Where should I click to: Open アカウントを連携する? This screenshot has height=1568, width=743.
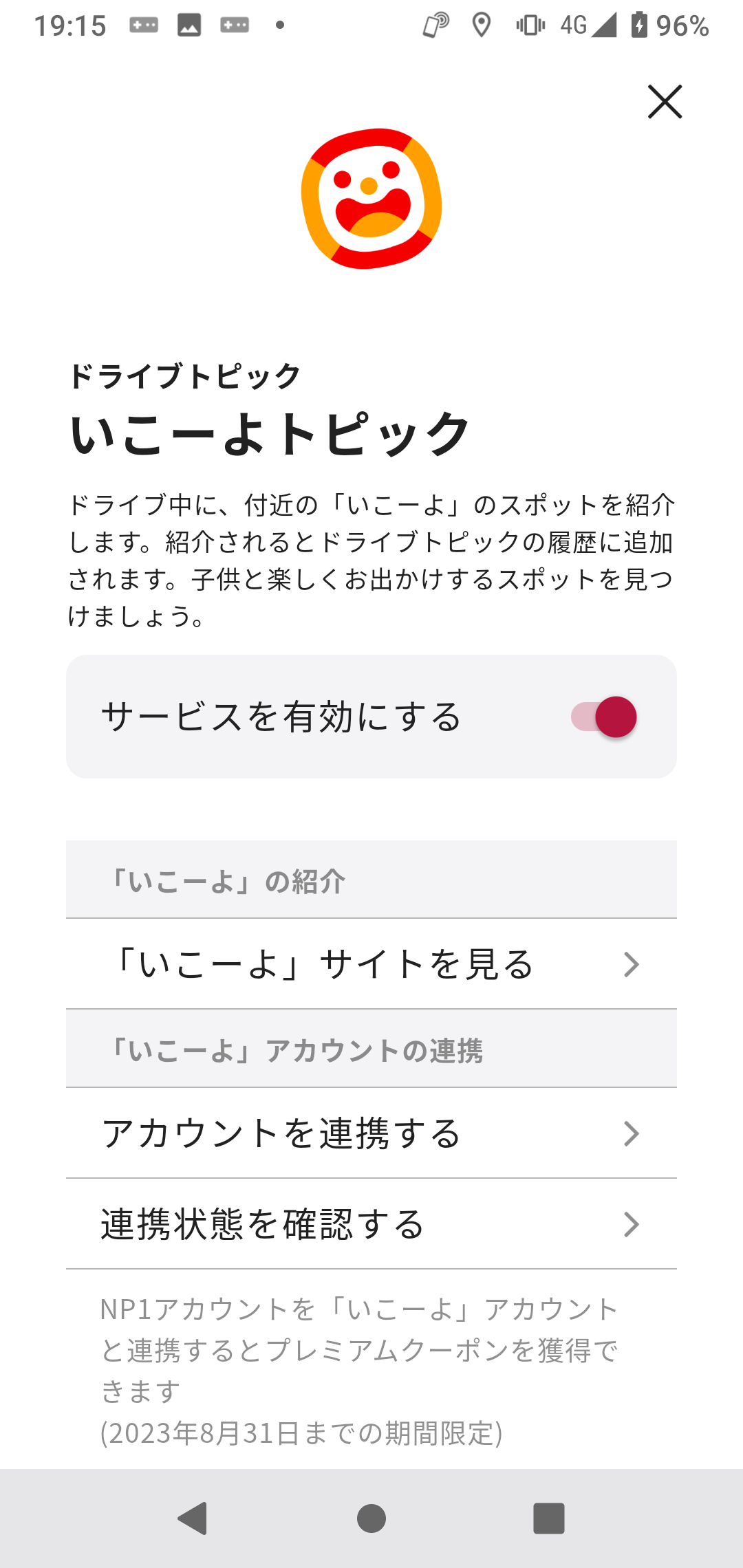[371, 1133]
